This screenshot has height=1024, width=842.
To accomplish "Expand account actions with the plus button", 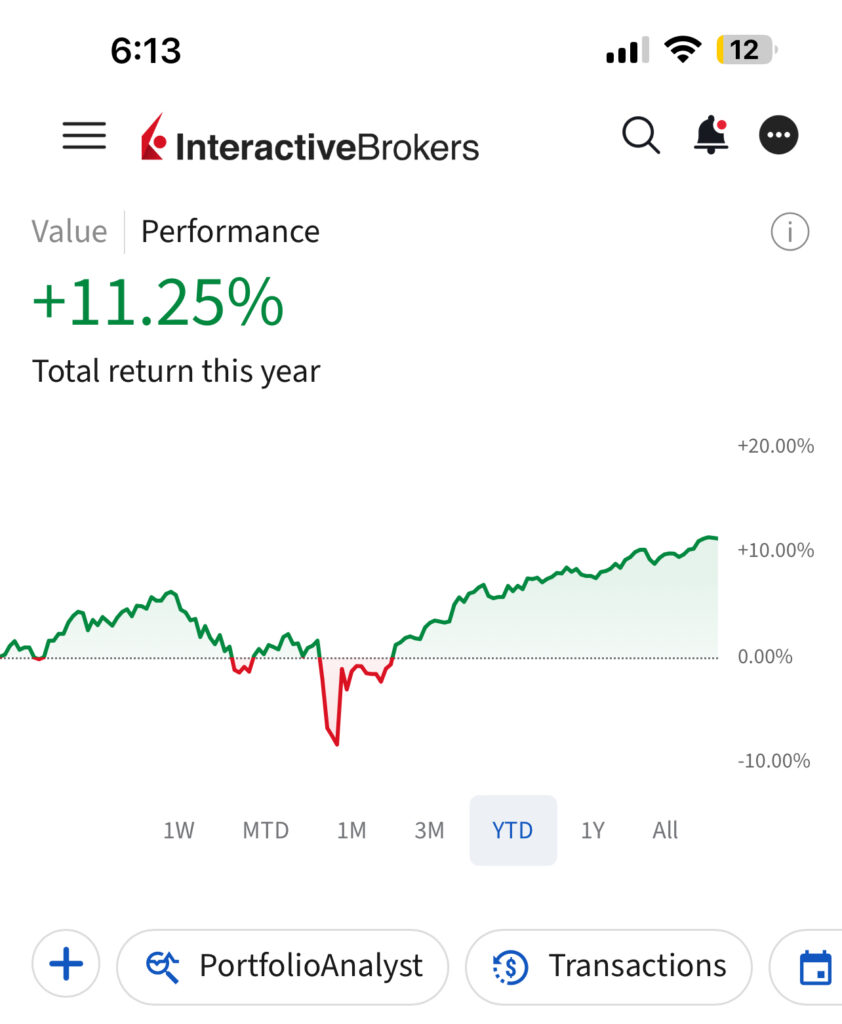I will (x=65, y=963).
